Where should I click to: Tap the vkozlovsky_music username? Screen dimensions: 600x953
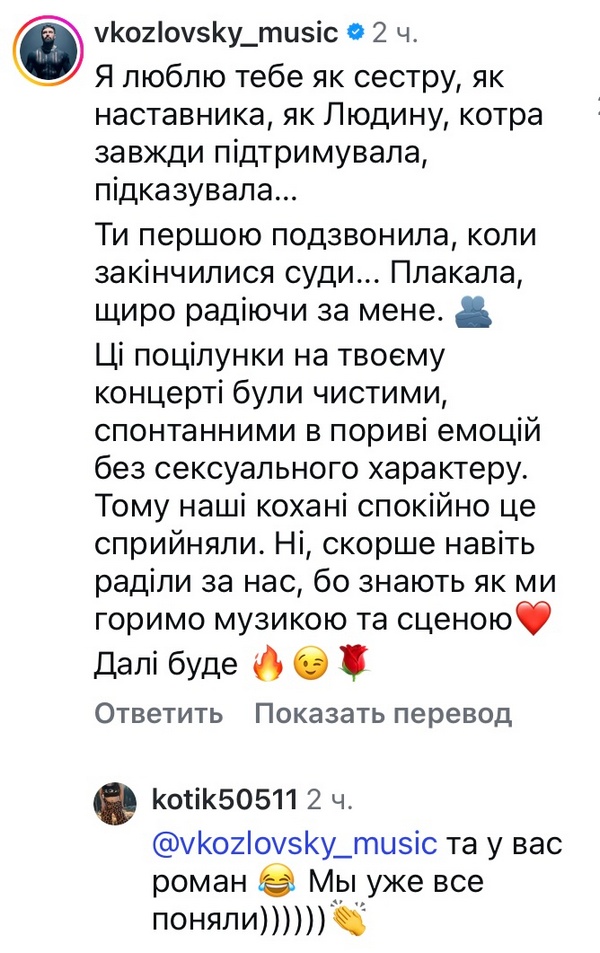(215, 32)
